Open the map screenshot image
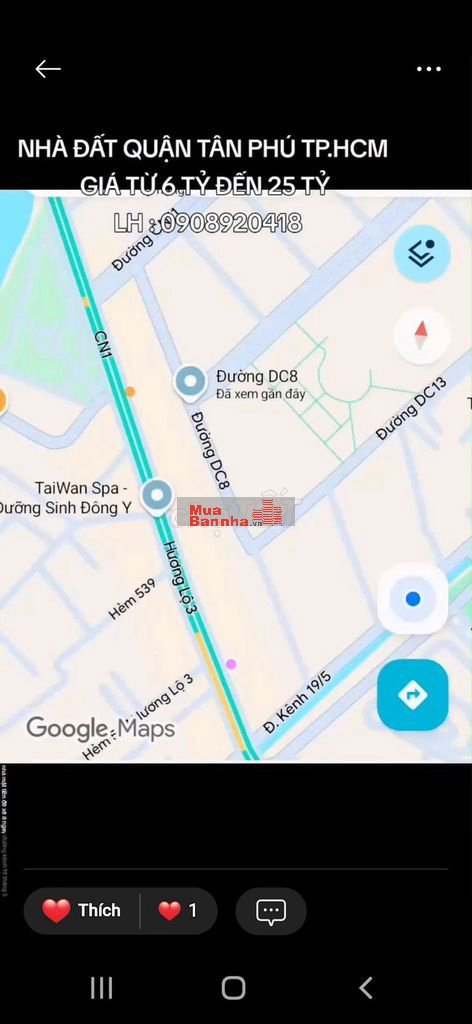The width and height of the screenshot is (472, 1024). pyautogui.click(x=236, y=475)
